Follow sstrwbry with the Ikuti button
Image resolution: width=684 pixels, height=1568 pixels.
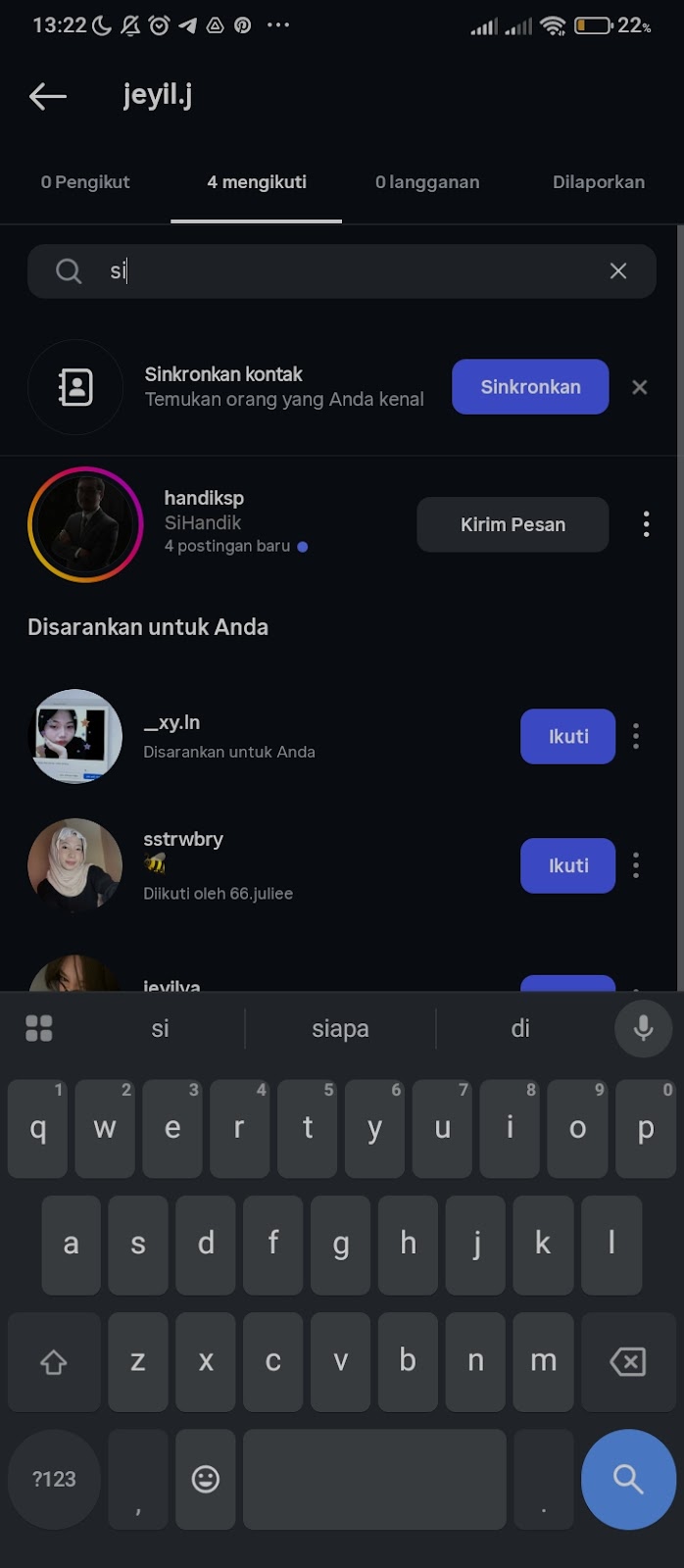(567, 865)
